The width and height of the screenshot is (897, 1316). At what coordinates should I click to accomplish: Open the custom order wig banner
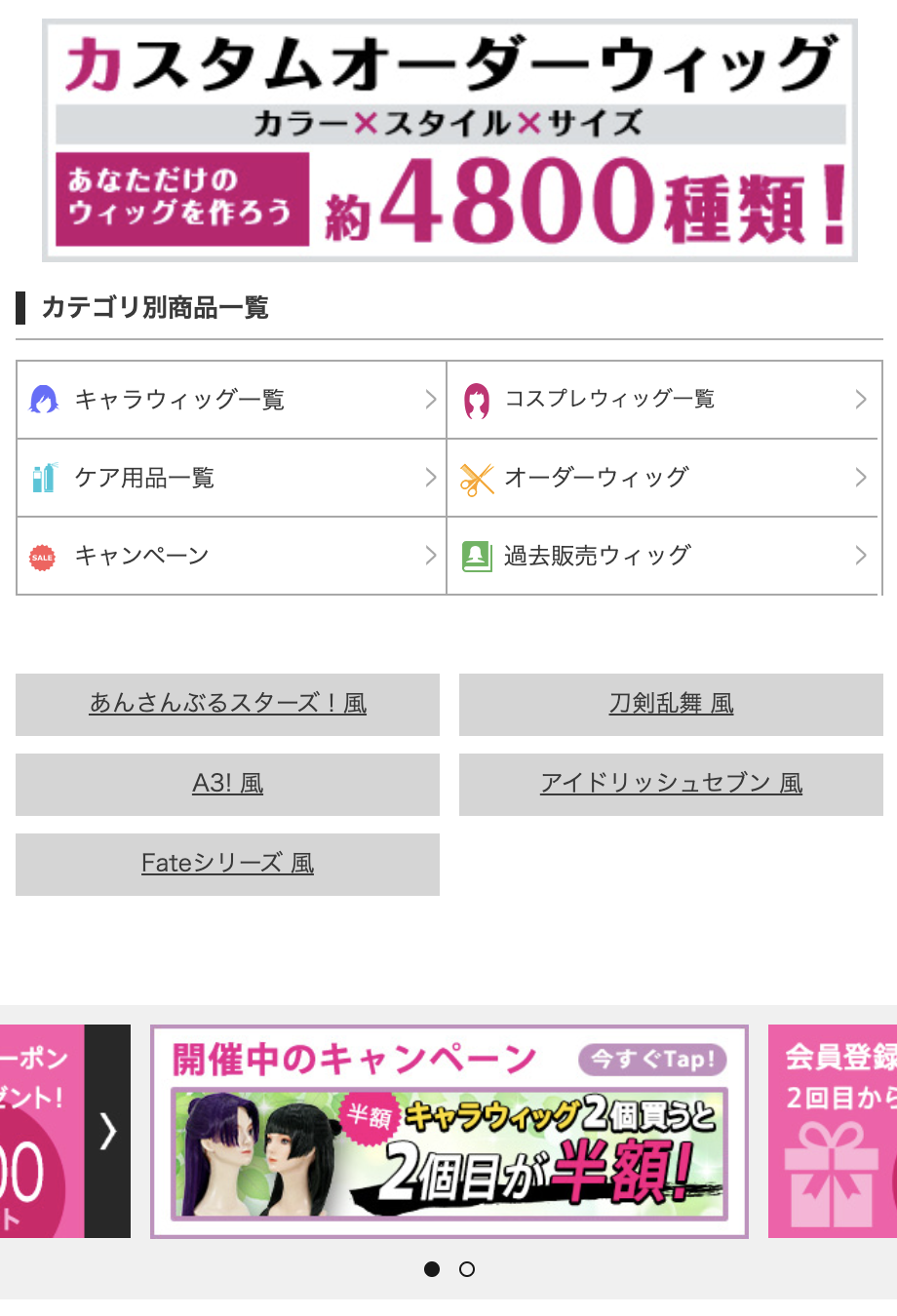tap(449, 140)
